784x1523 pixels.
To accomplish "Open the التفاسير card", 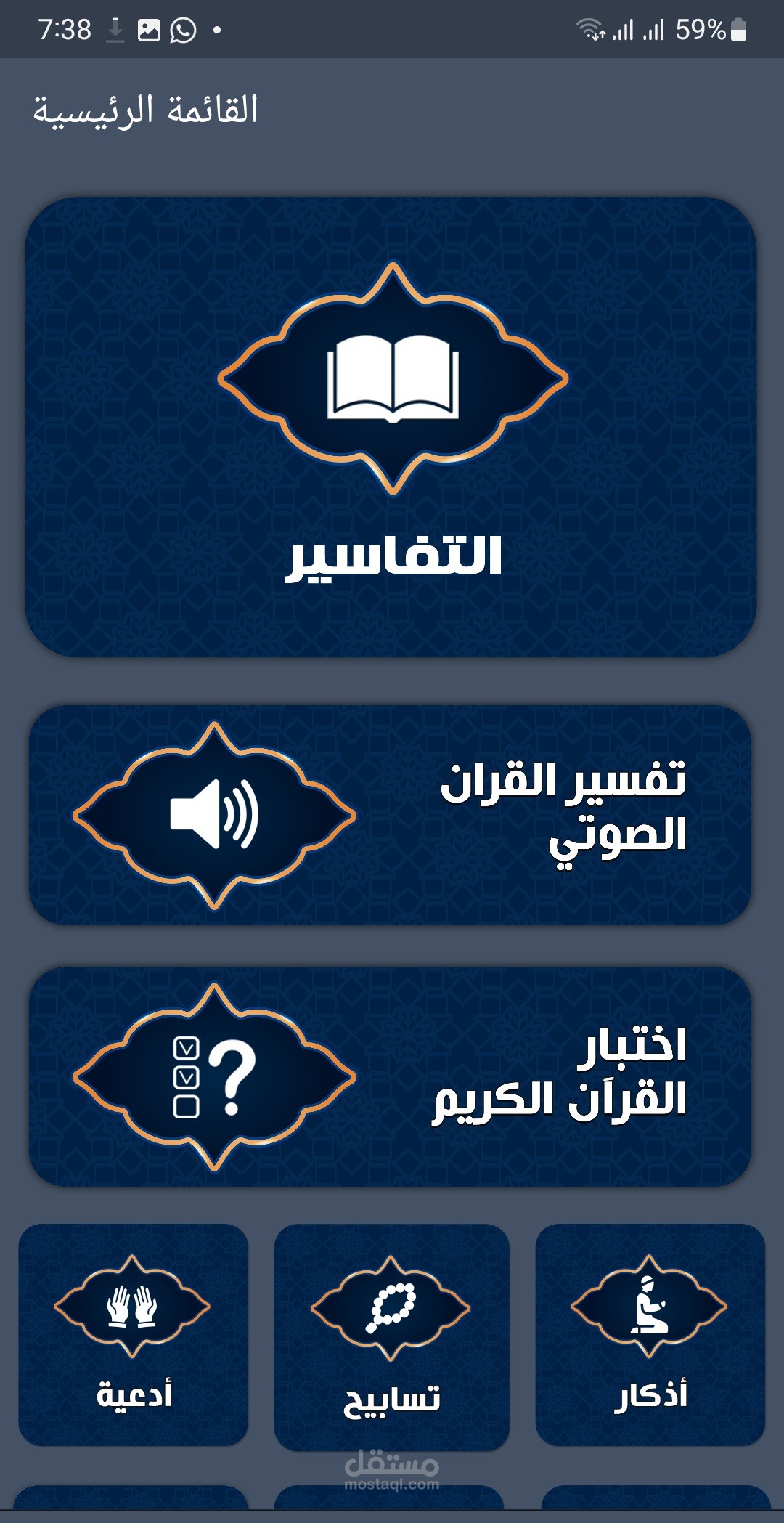I will [391, 427].
